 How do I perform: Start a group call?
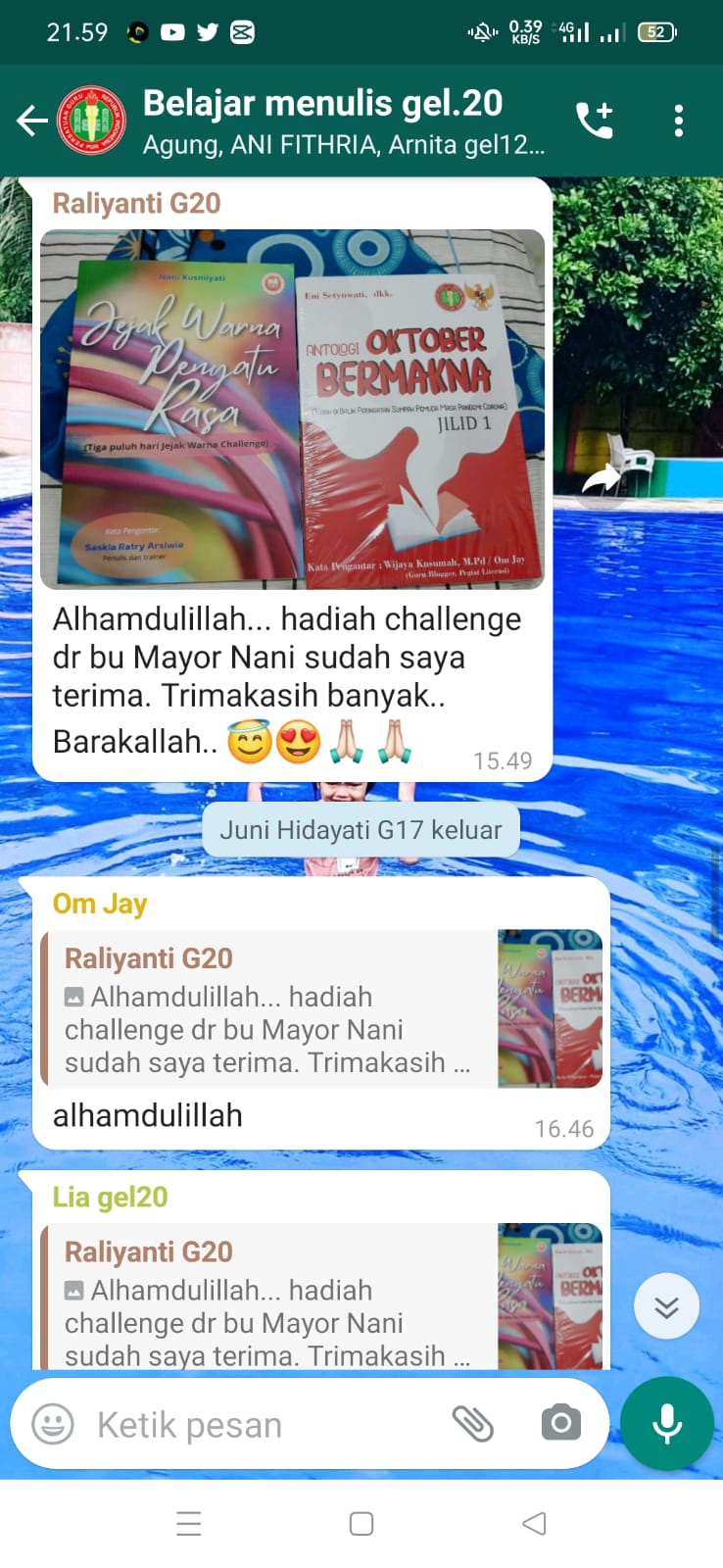tap(595, 121)
